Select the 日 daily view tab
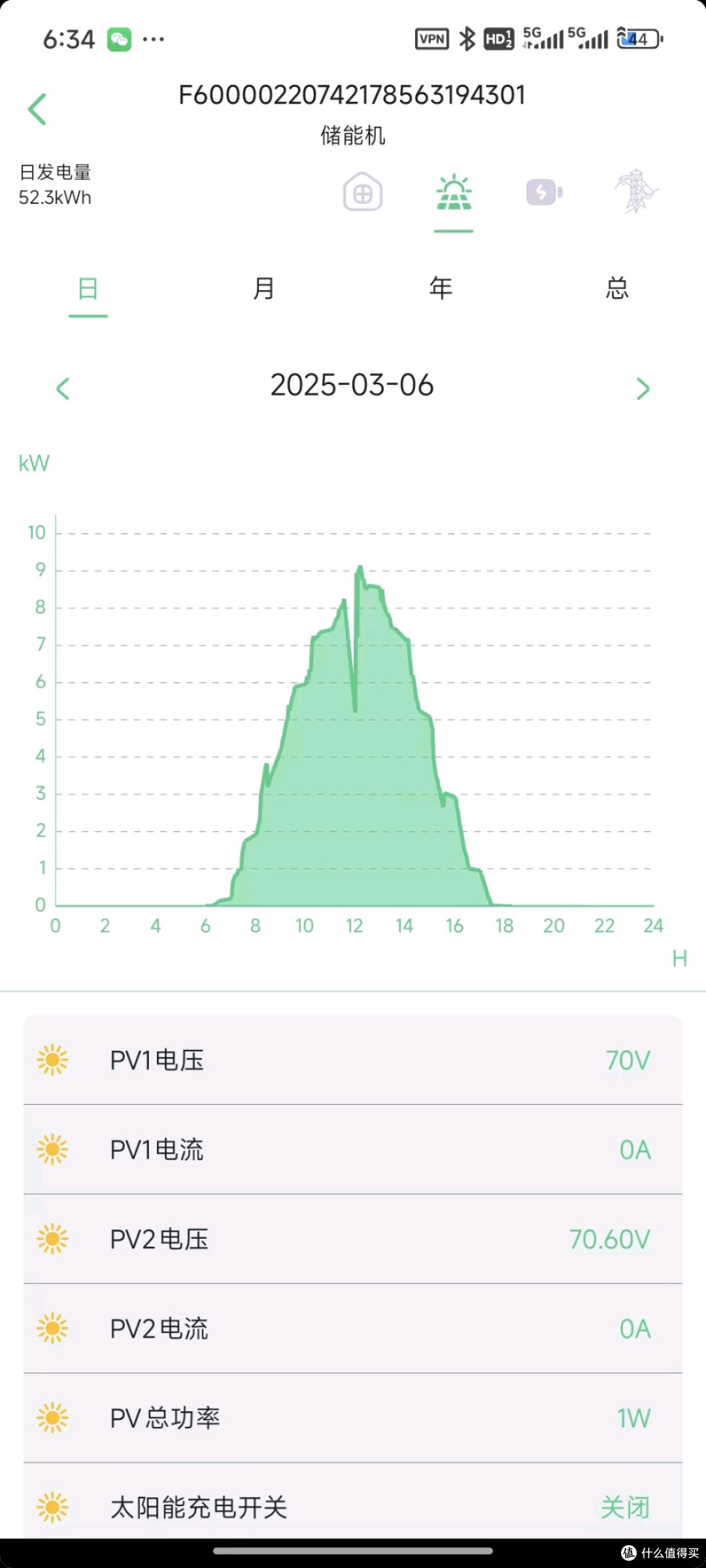Screen dimensions: 706x1568 click(x=88, y=288)
